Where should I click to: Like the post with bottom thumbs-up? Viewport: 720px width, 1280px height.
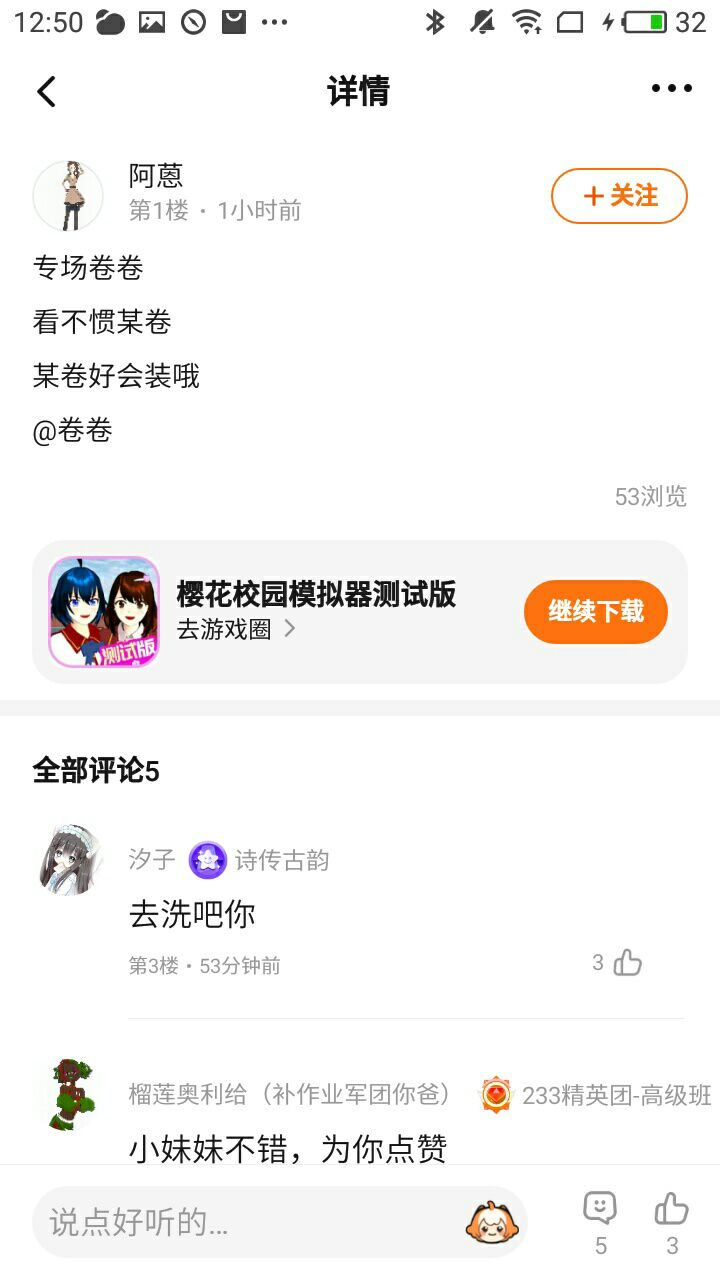click(x=672, y=1222)
